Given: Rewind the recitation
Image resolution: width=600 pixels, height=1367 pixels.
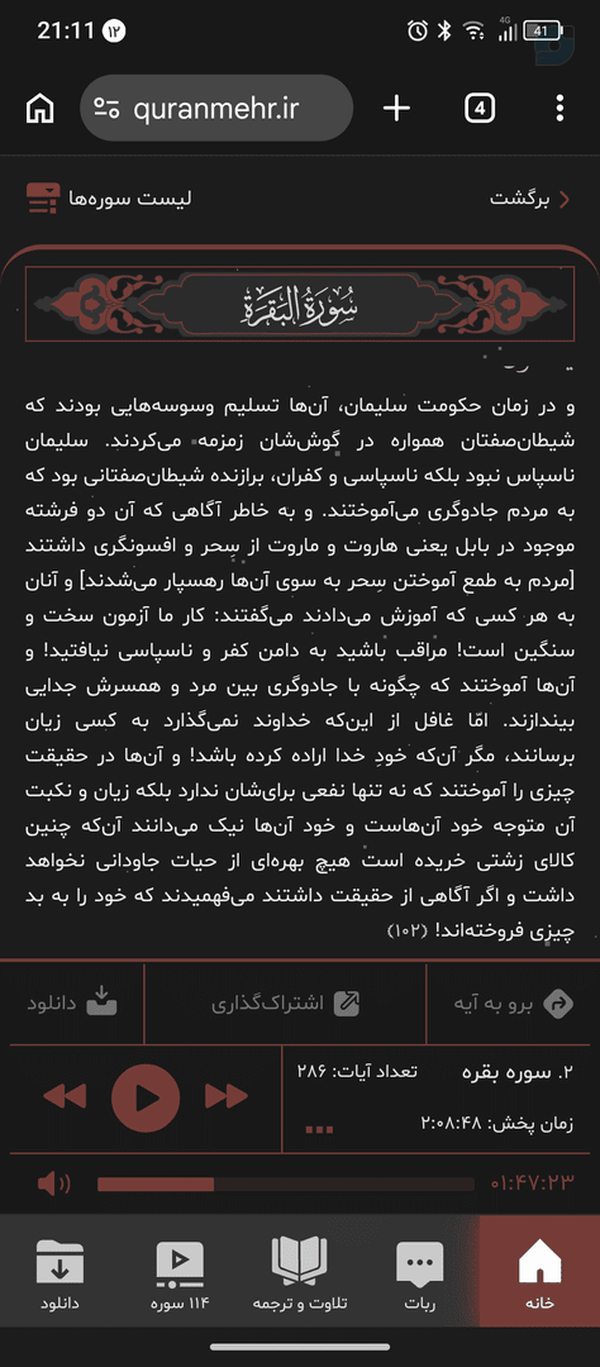Looking at the screenshot, I should (x=65, y=1096).
